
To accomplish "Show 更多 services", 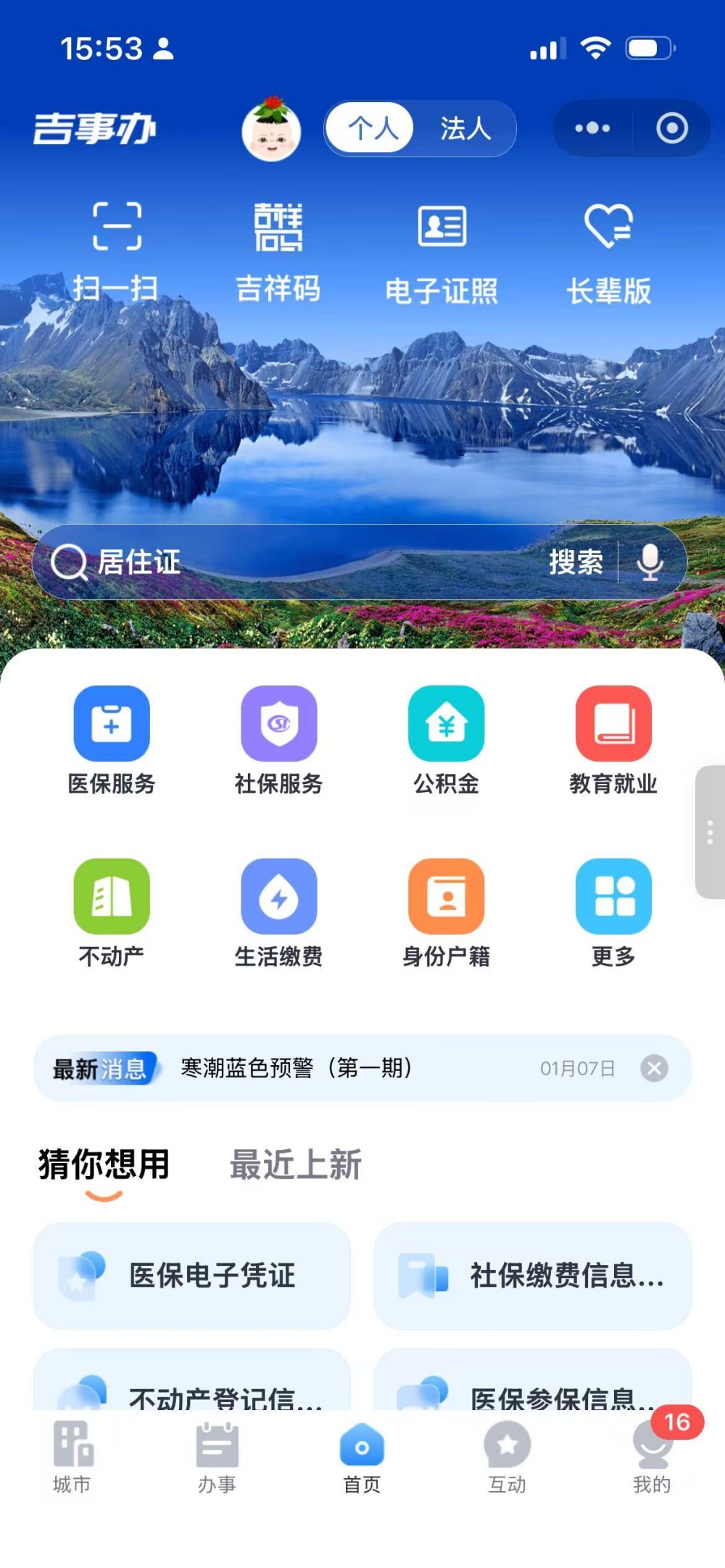I will point(613,912).
